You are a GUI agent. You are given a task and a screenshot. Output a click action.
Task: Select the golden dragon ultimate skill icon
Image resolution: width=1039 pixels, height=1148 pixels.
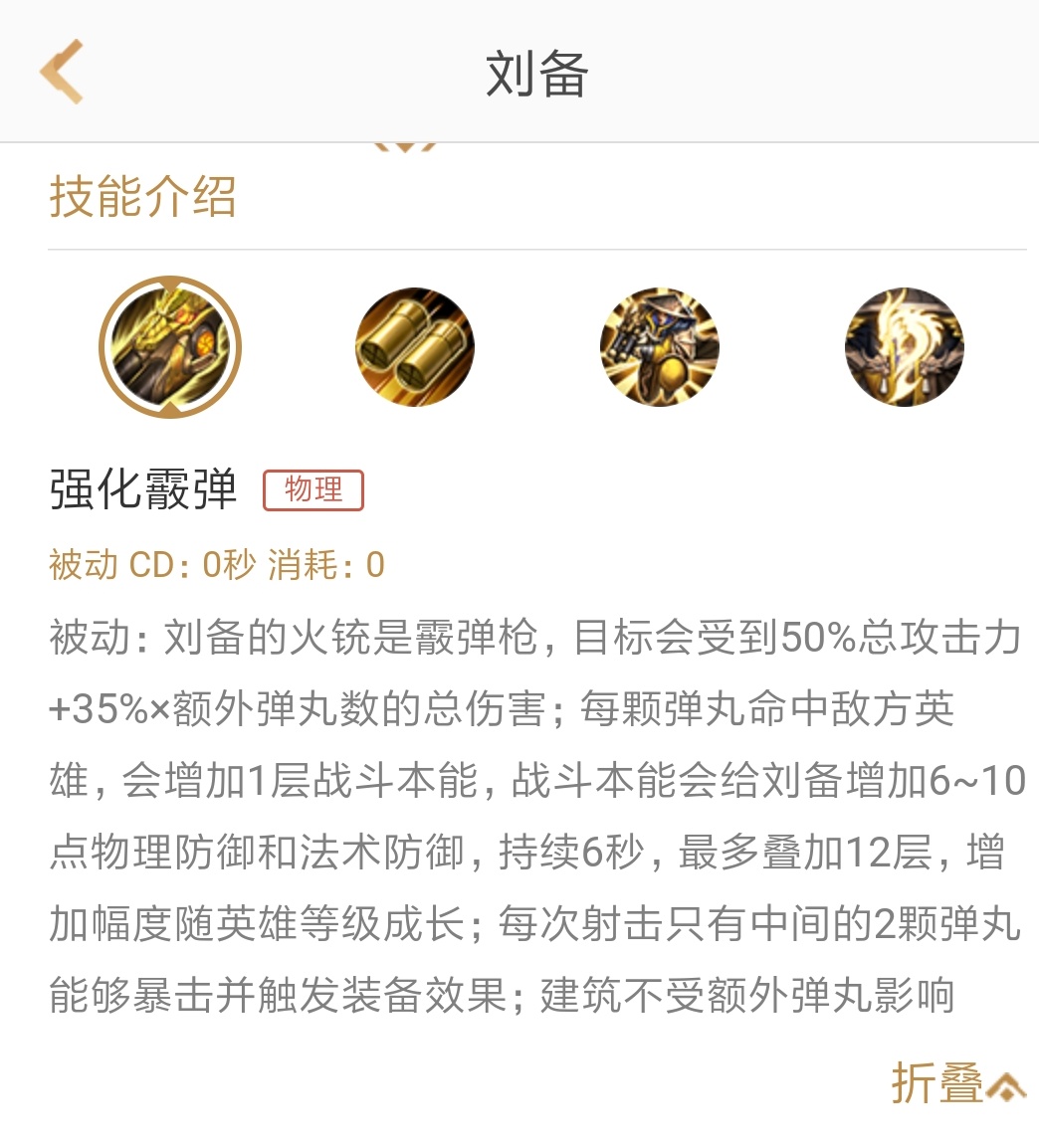point(905,347)
